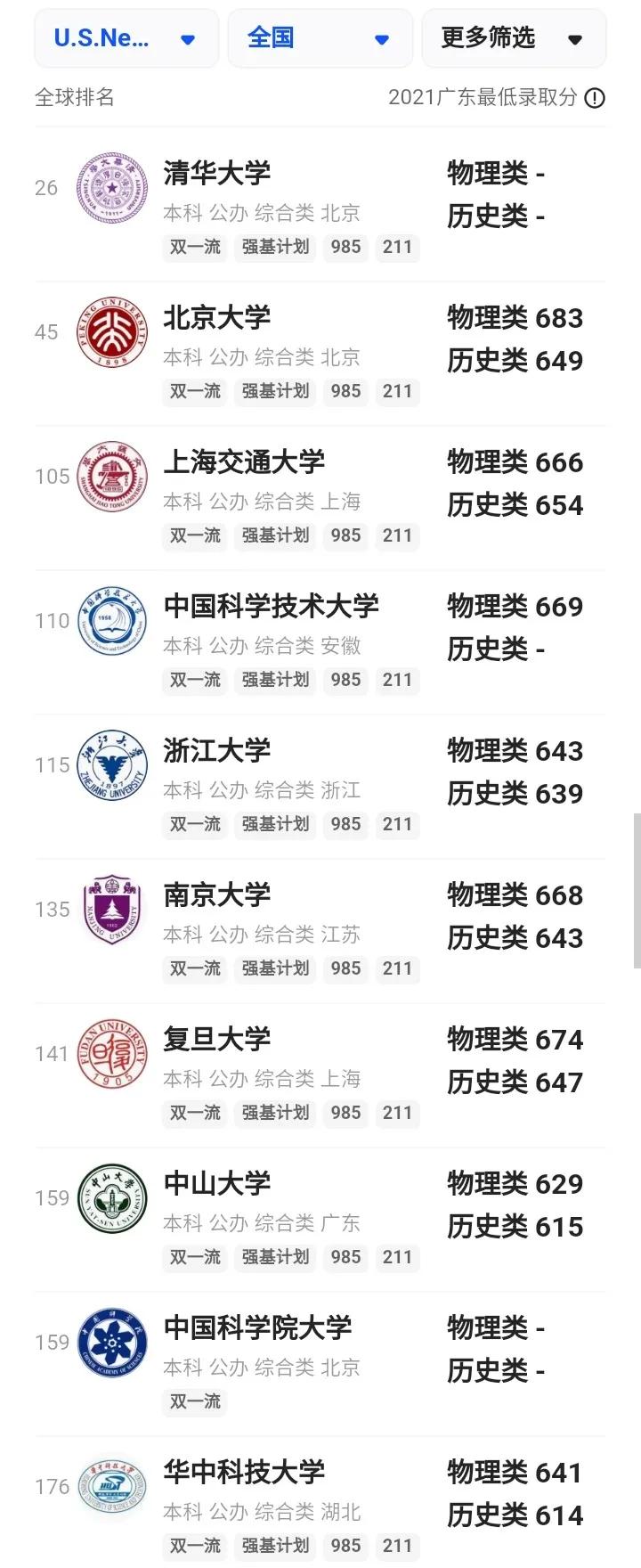Open the 更多筛选 filter dropdown
This screenshot has height=1568, width=641.
tap(514, 38)
